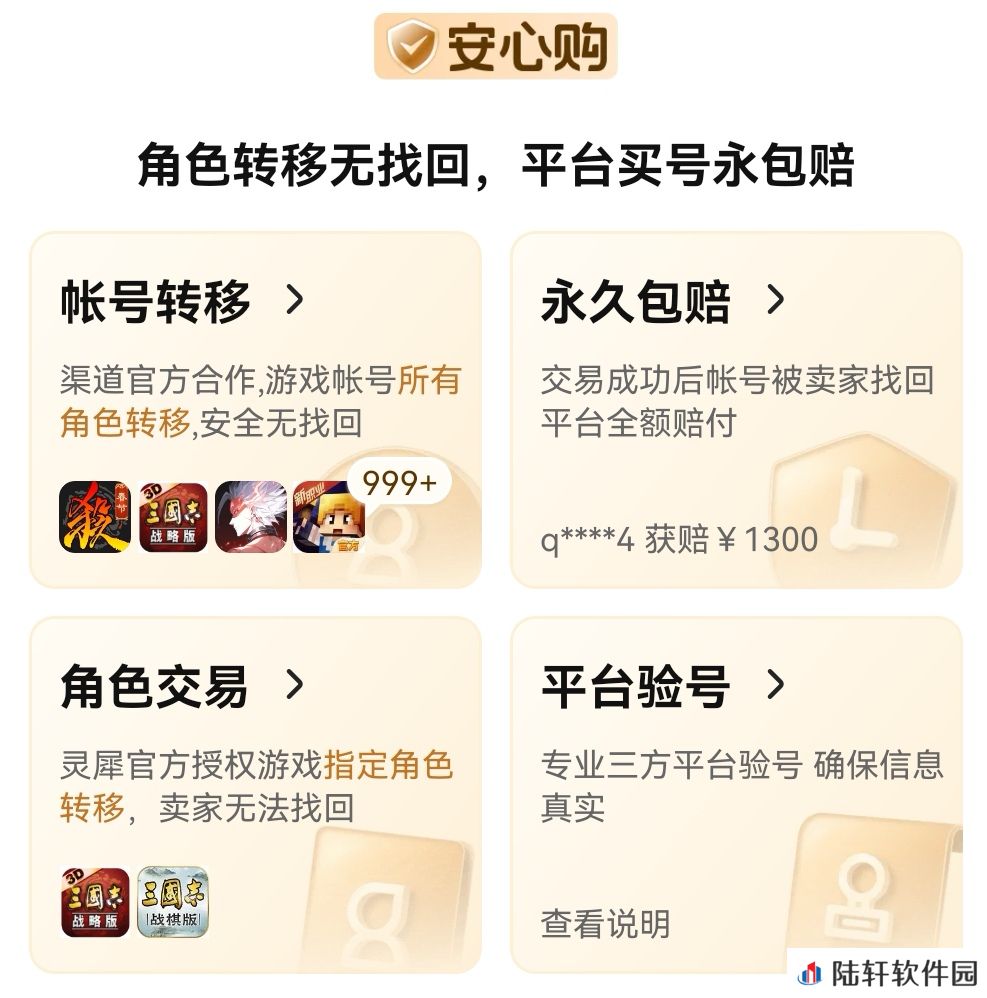Open the 角色交易 card
This screenshot has width=987, height=998.
click(180, 687)
